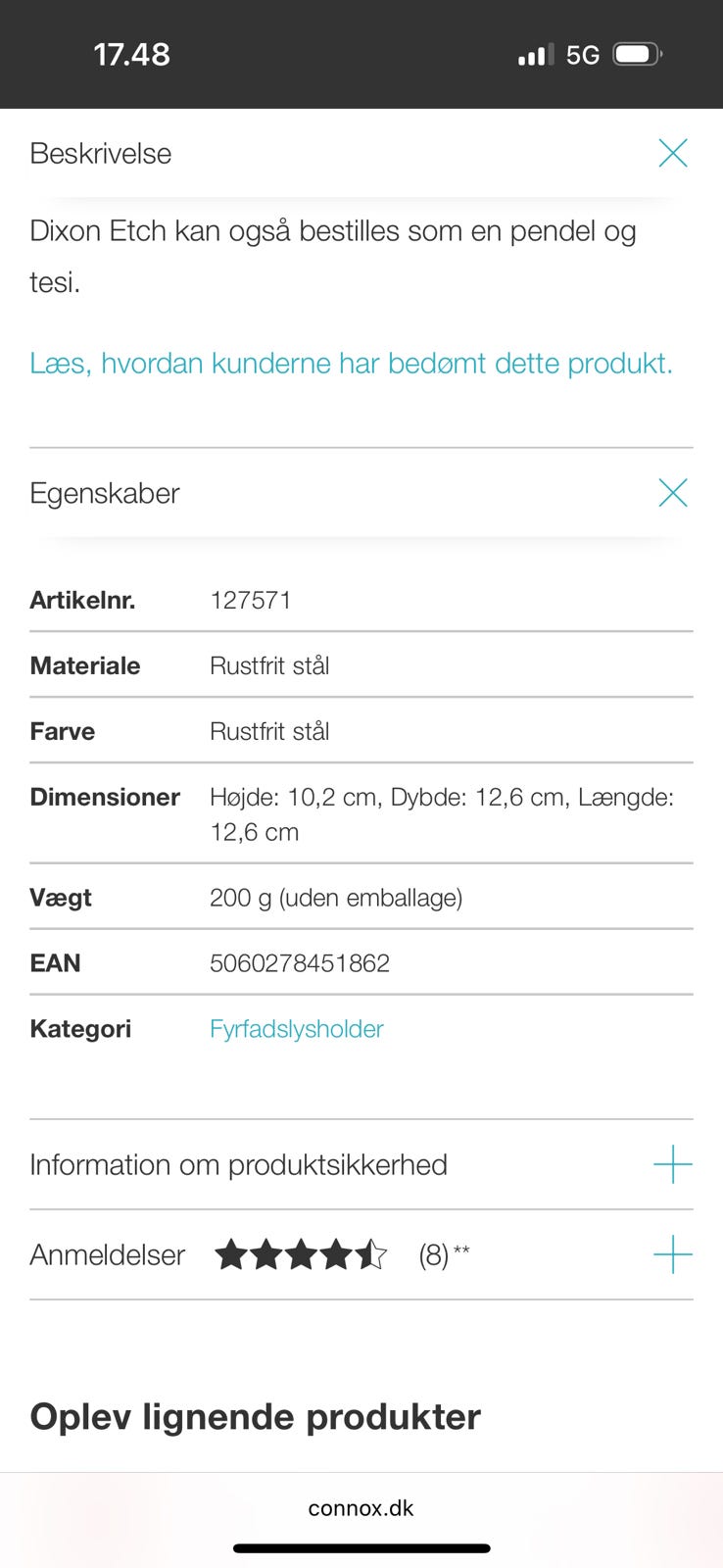Tap the 5G network indicator
The image size is (723, 1568).
click(582, 55)
